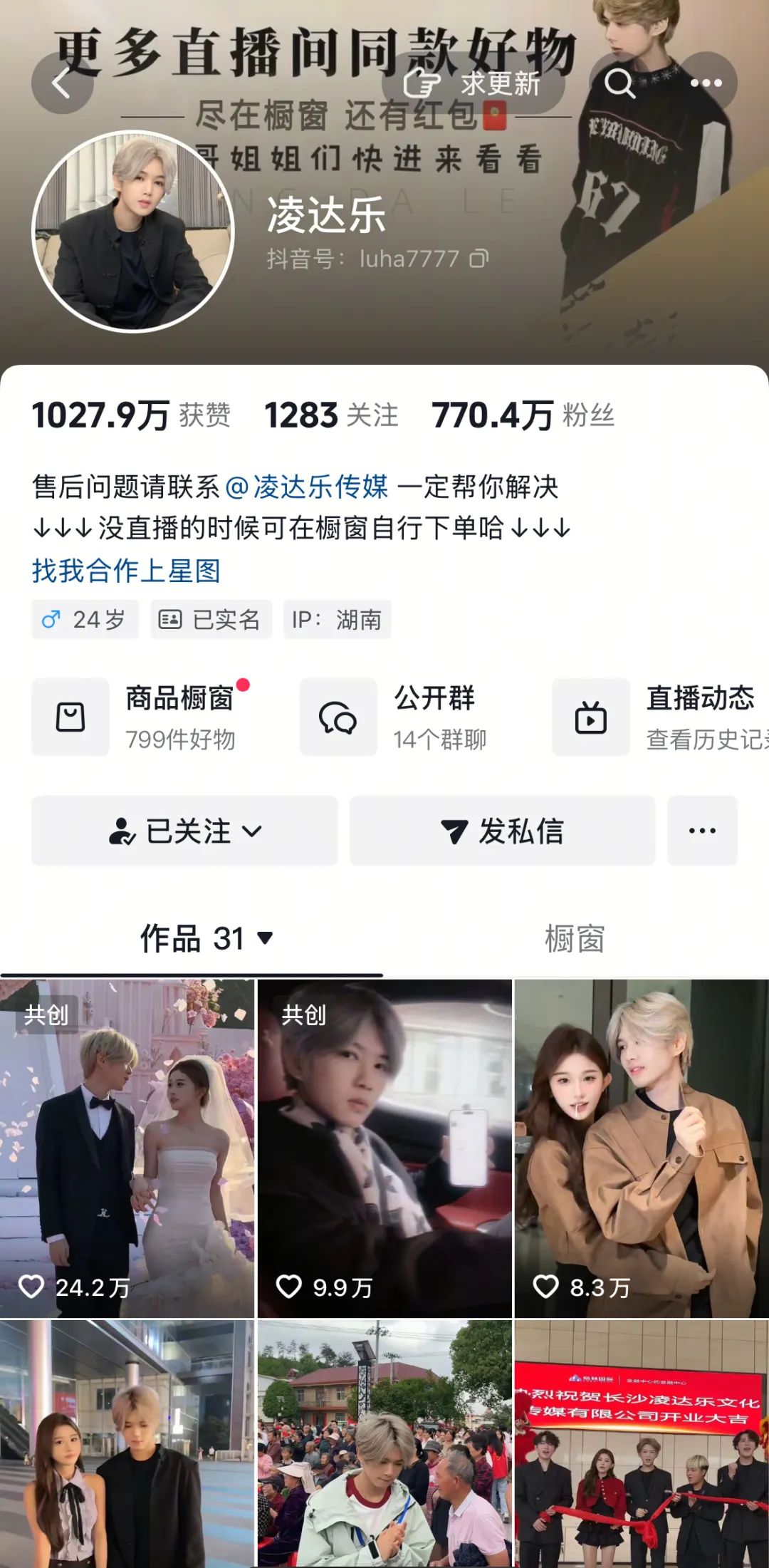769x1568 pixels.
Task: Copy the Douyin ID luha7777
Action: [479, 259]
